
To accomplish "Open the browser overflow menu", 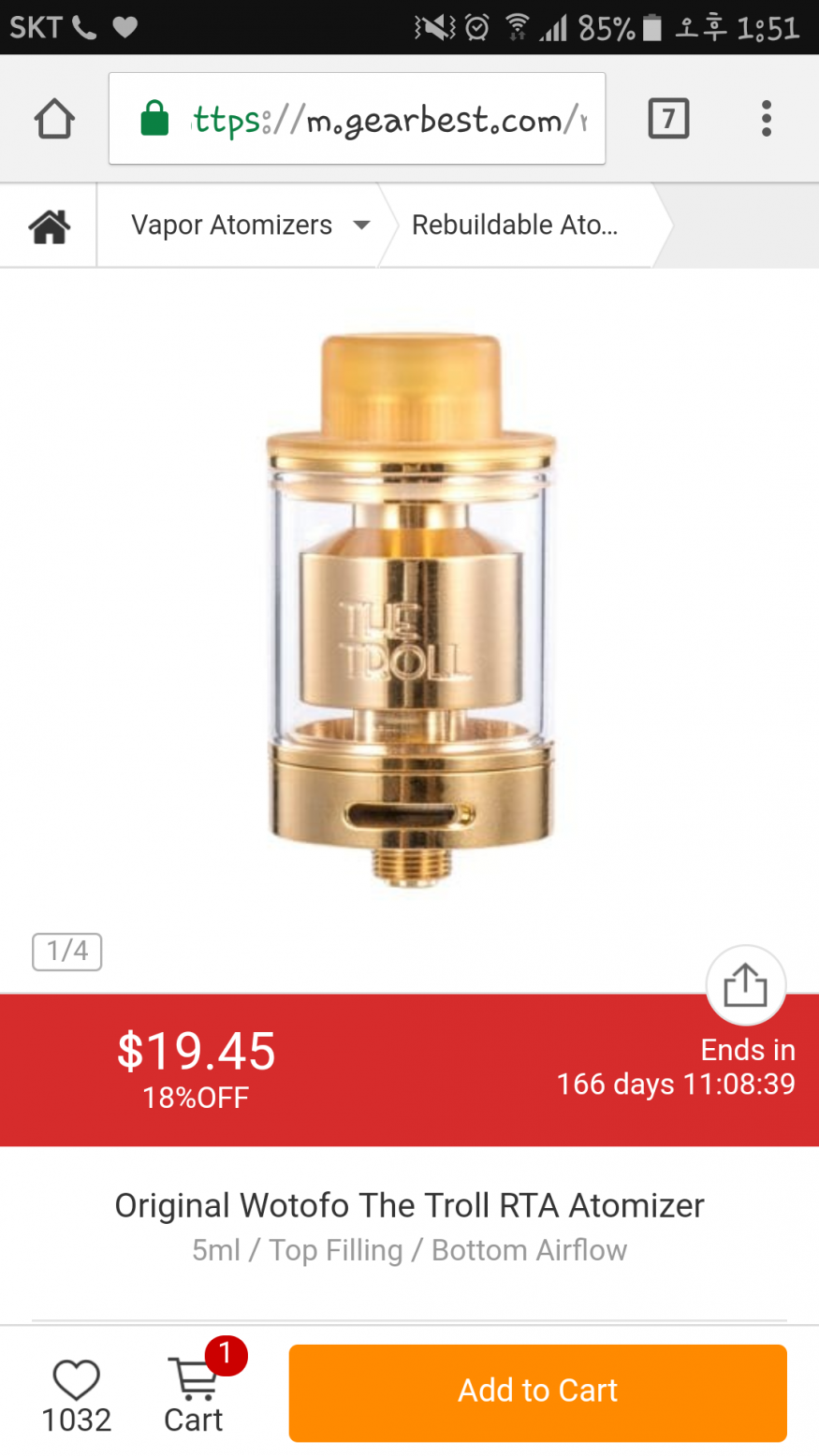I will tap(766, 119).
